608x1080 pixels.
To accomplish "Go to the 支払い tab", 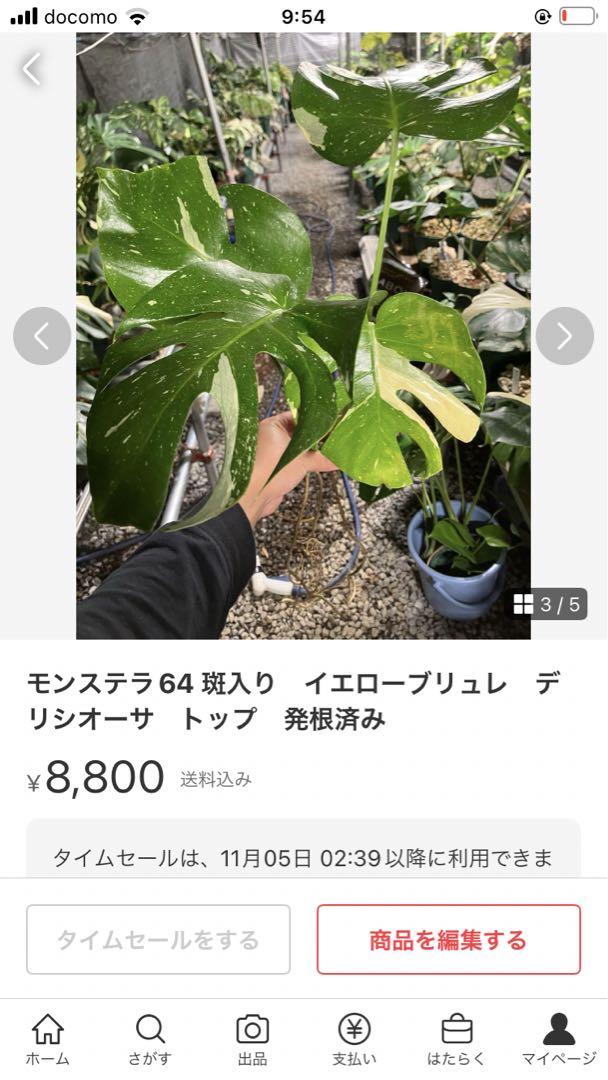I will pyautogui.click(x=355, y=1039).
